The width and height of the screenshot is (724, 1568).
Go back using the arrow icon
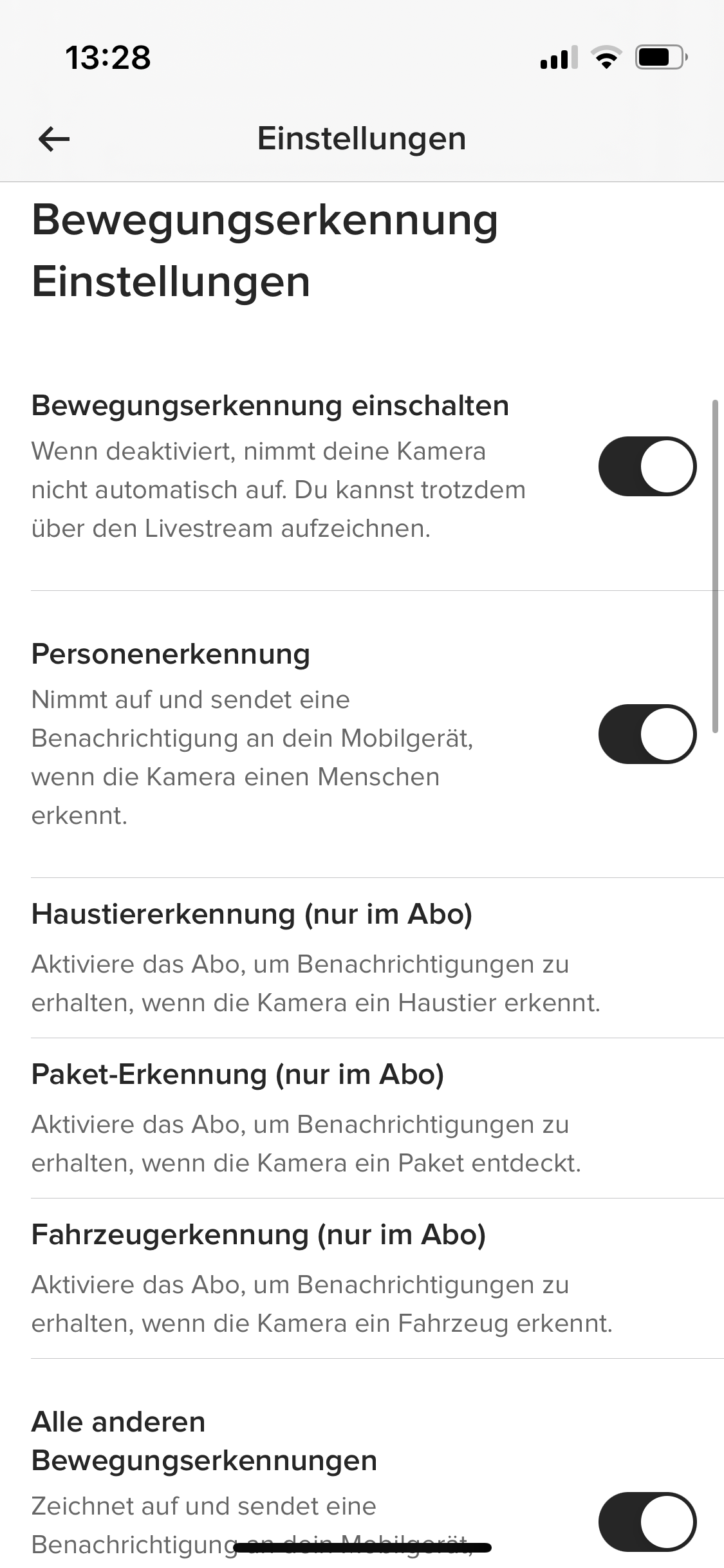pos(54,139)
